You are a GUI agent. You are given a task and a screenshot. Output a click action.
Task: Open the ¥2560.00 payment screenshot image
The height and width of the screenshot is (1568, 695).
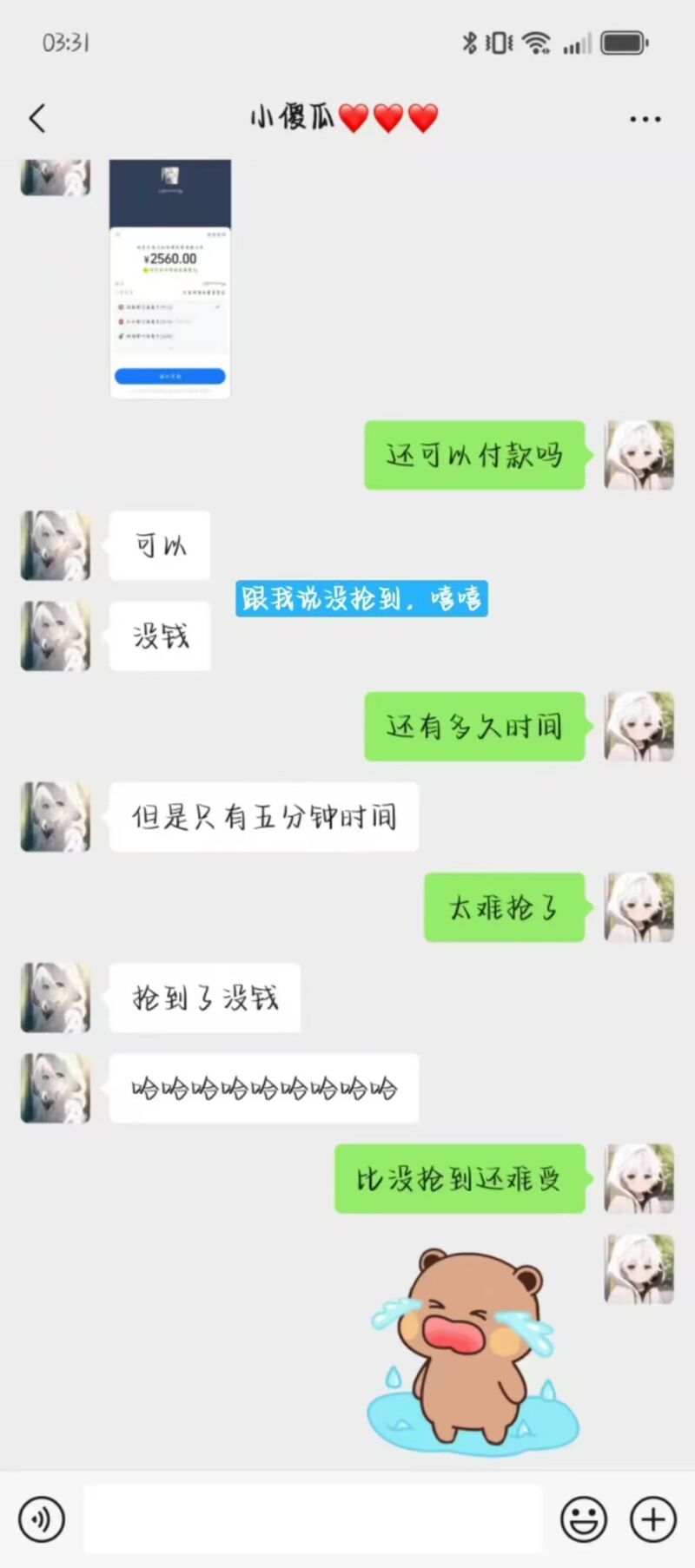(170, 278)
